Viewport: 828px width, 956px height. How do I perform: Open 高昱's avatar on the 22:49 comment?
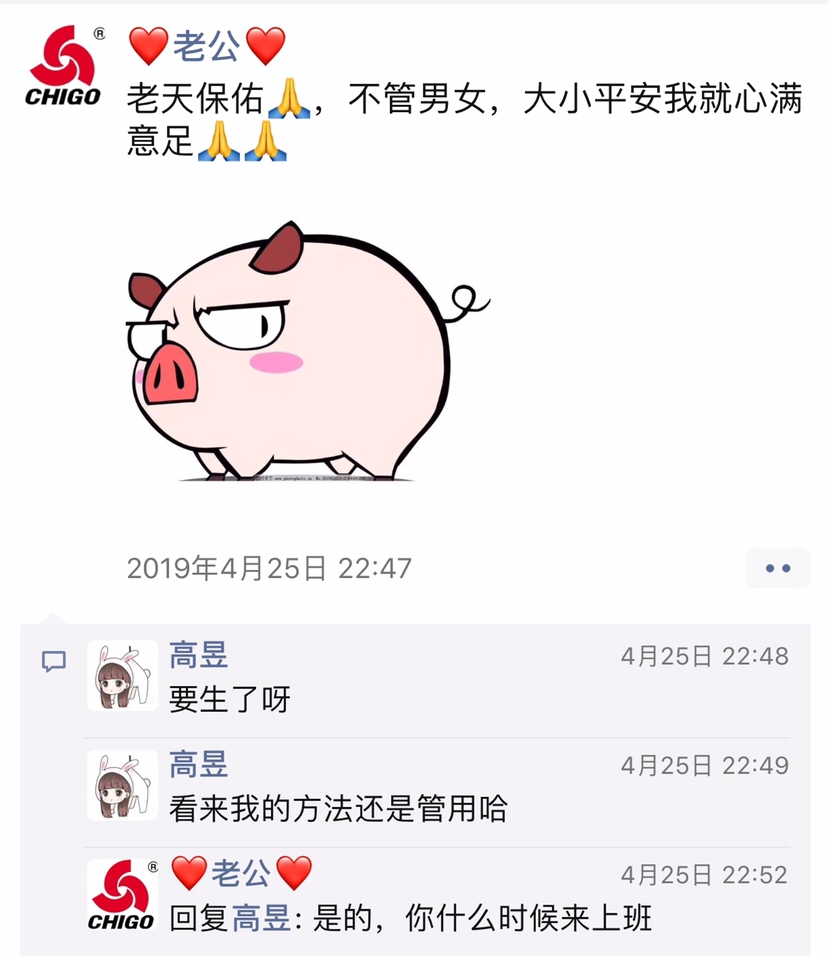[x=122, y=786]
